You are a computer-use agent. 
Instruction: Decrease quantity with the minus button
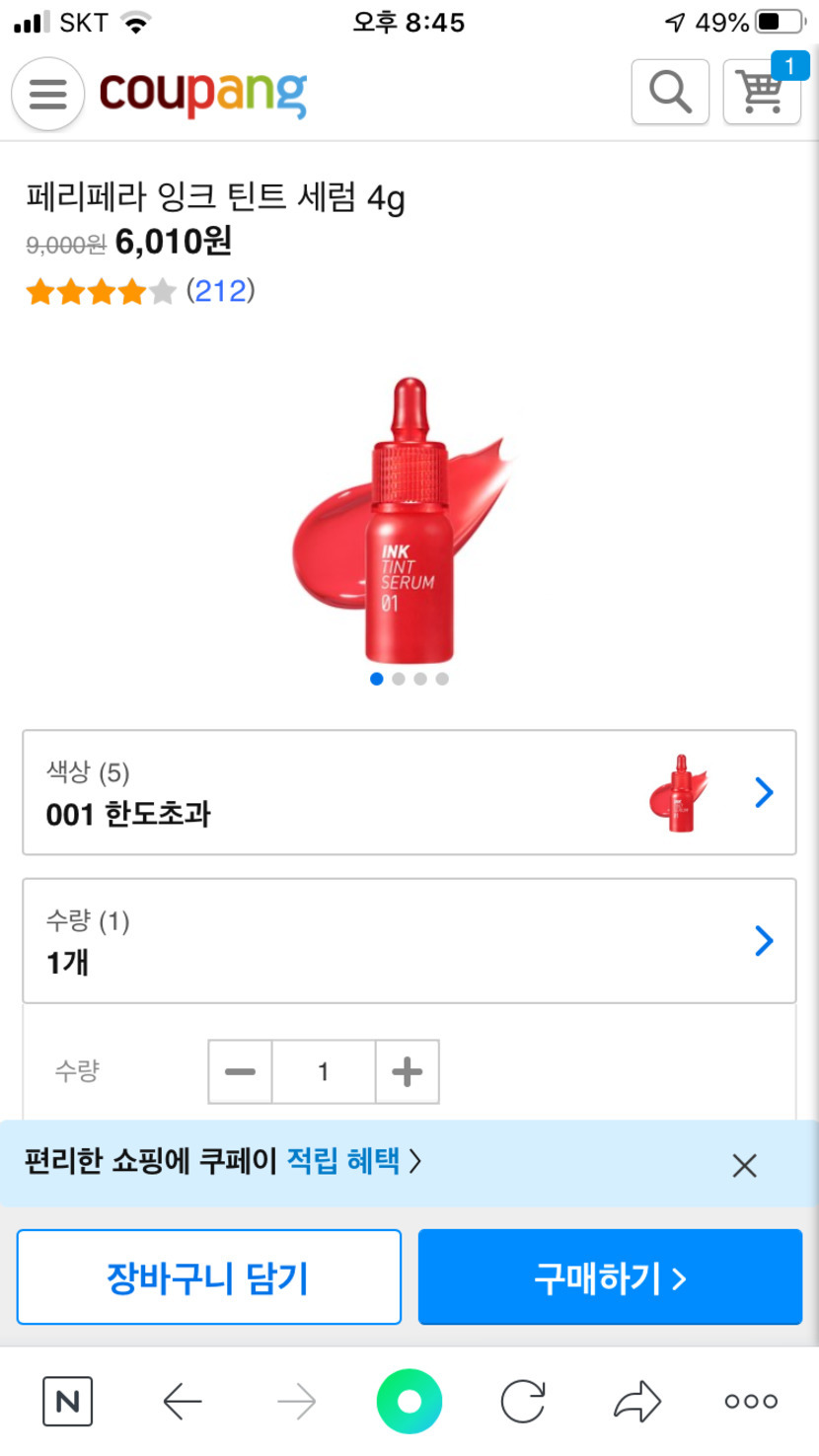[x=240, y=1071]
